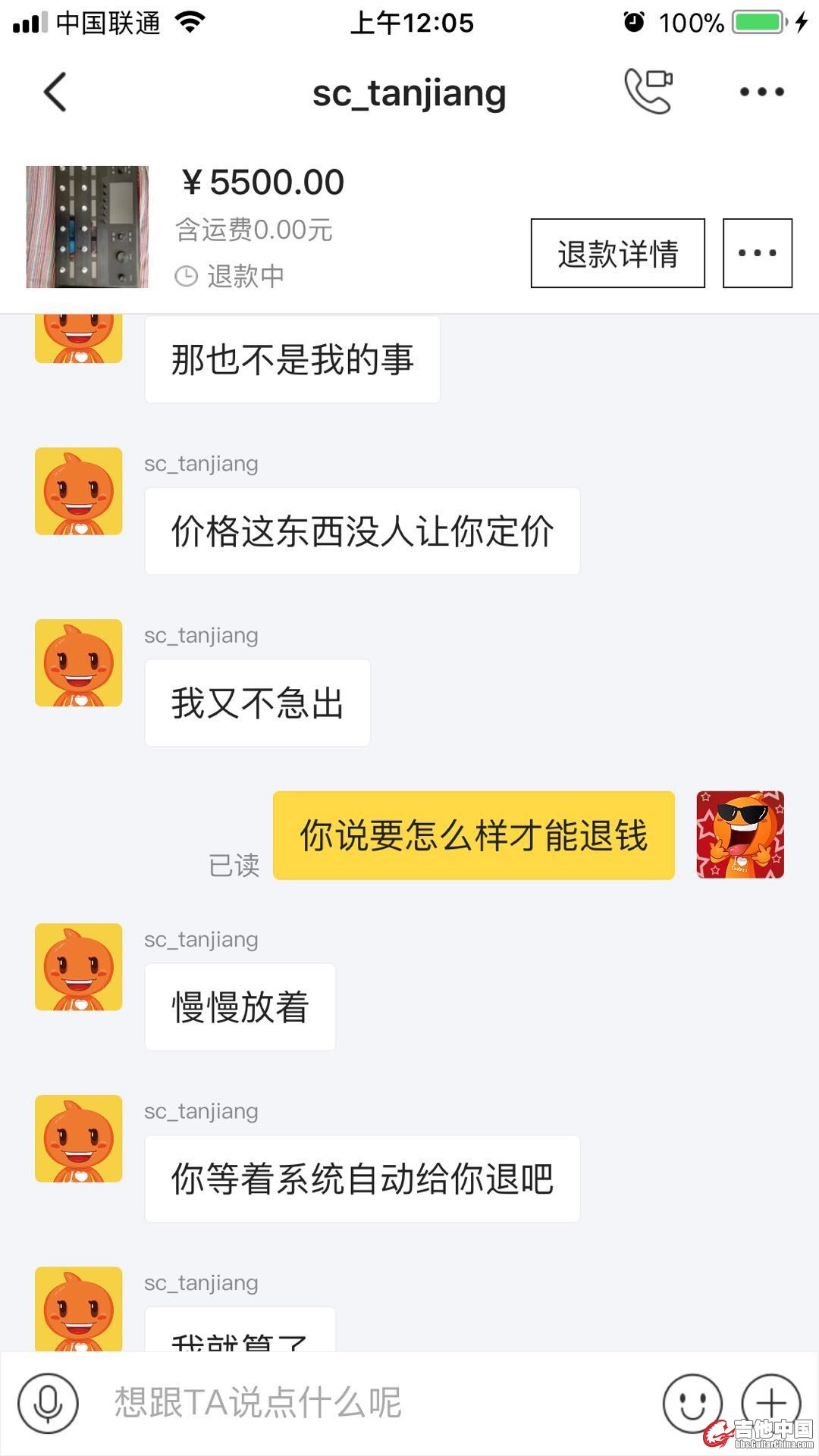819x1456 pixels.
Task: Open the top-right chat overflow menu
Action: (x=761, y=92)
